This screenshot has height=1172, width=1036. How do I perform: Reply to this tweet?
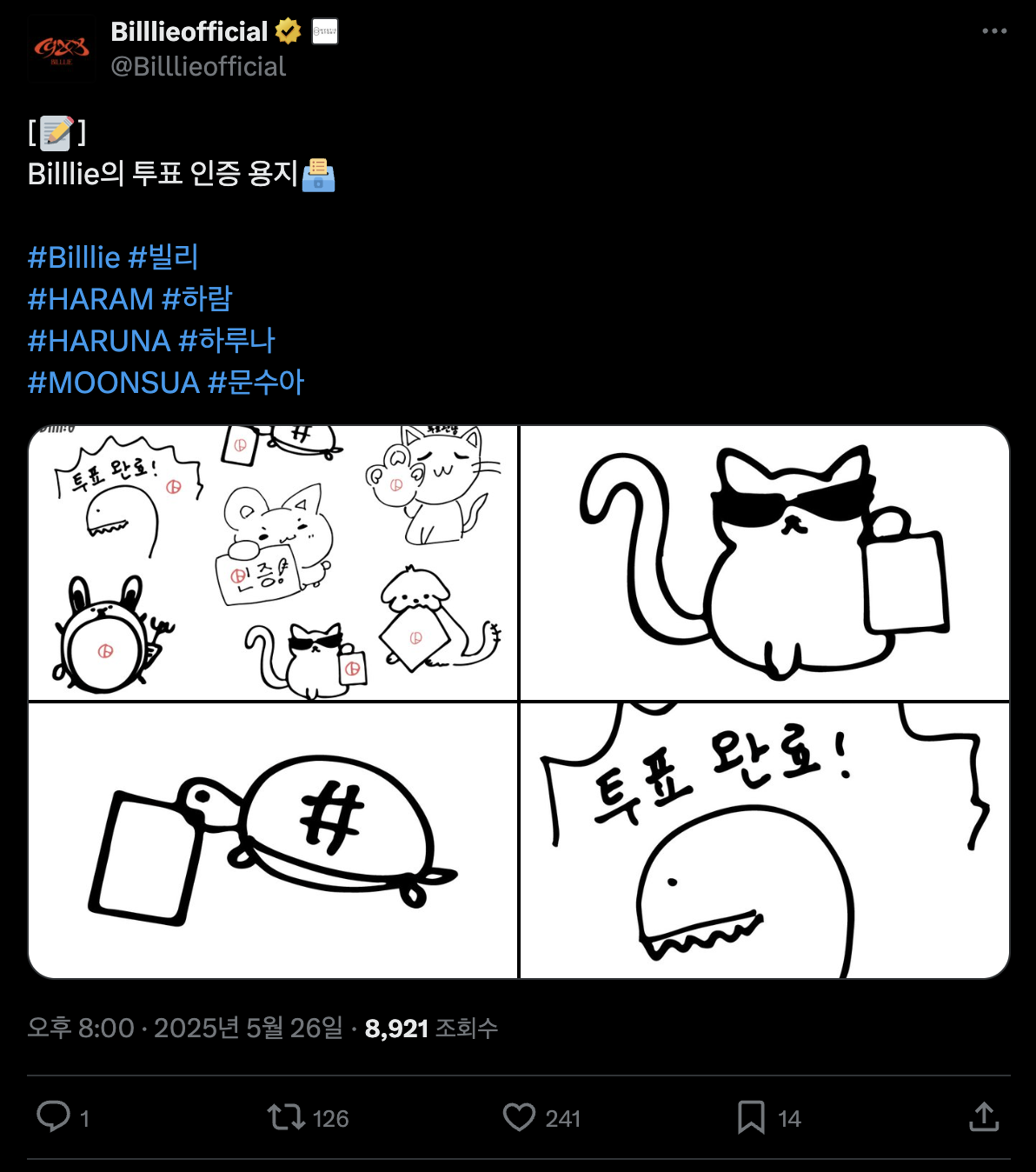pyautogui.click(x=53, y=1117)
